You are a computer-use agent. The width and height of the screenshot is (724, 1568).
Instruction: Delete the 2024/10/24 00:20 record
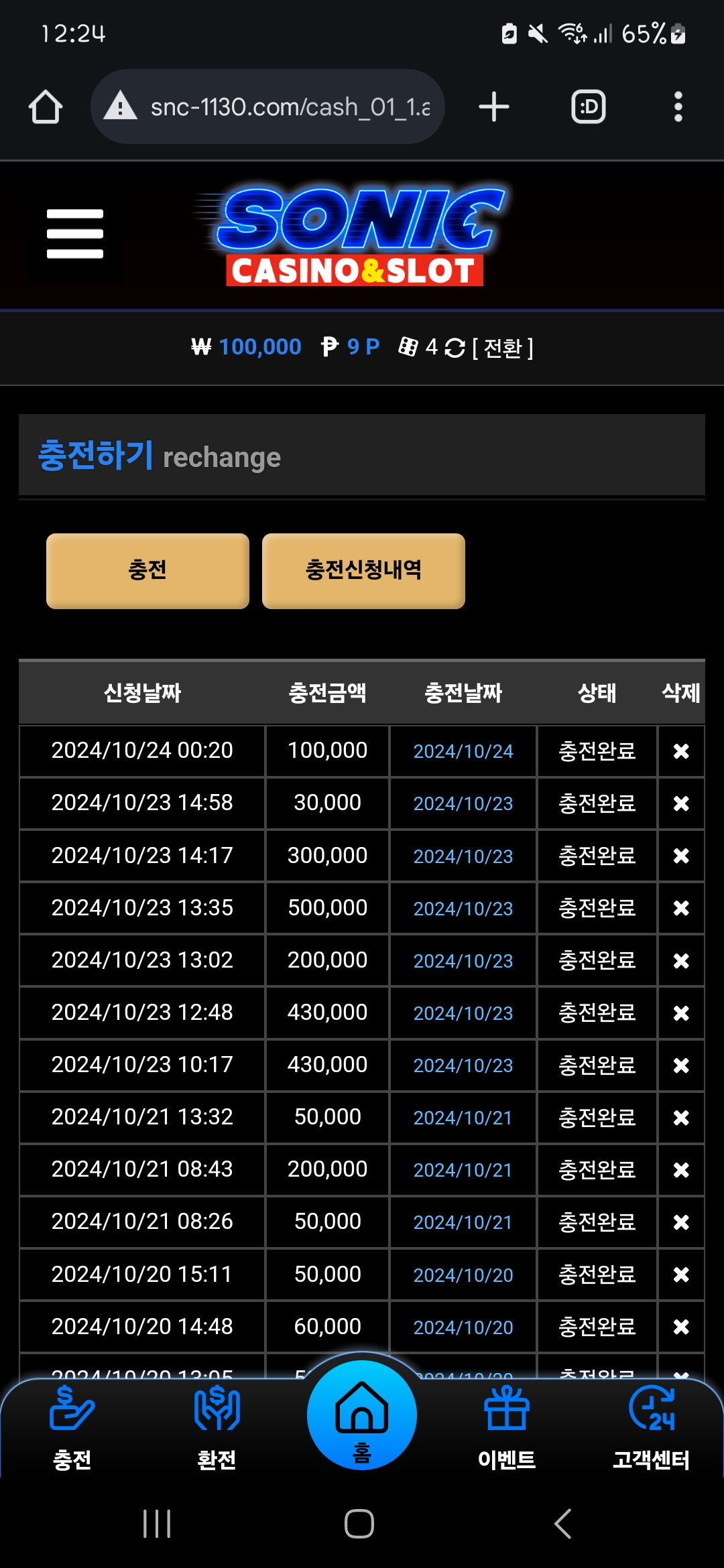(x=681, y=751)
